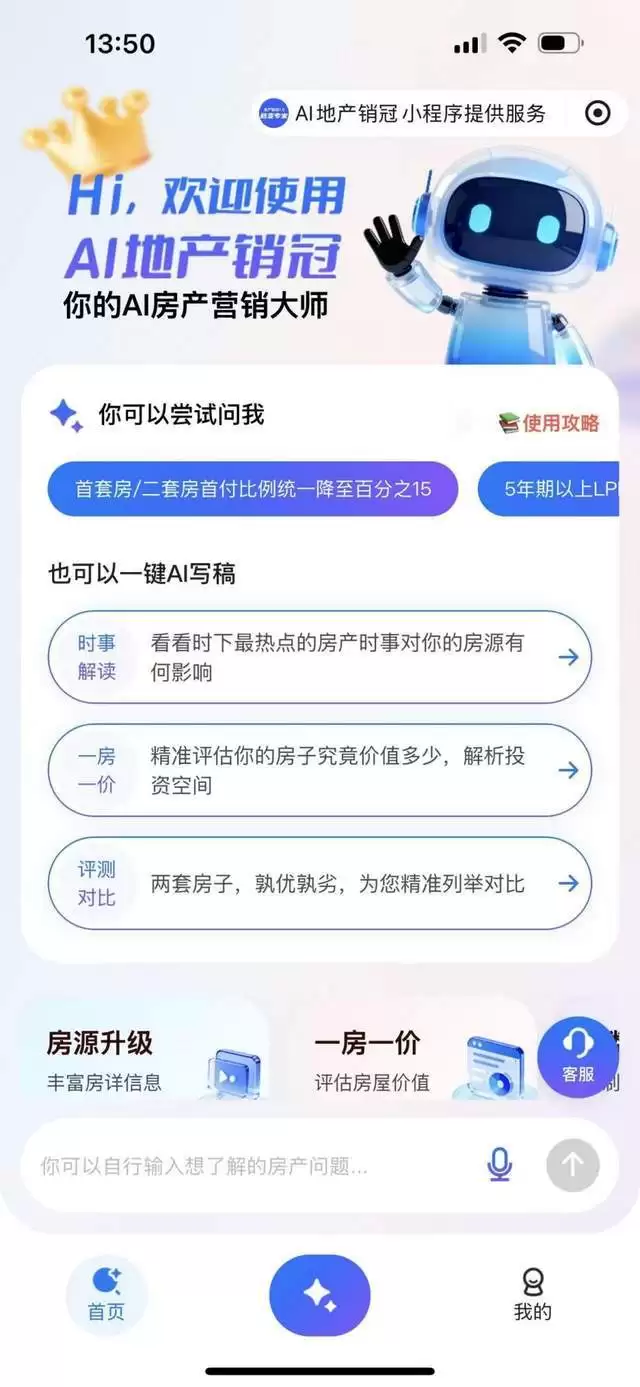
Task: Open the 评测对比 comparison row
Action: 320,884
